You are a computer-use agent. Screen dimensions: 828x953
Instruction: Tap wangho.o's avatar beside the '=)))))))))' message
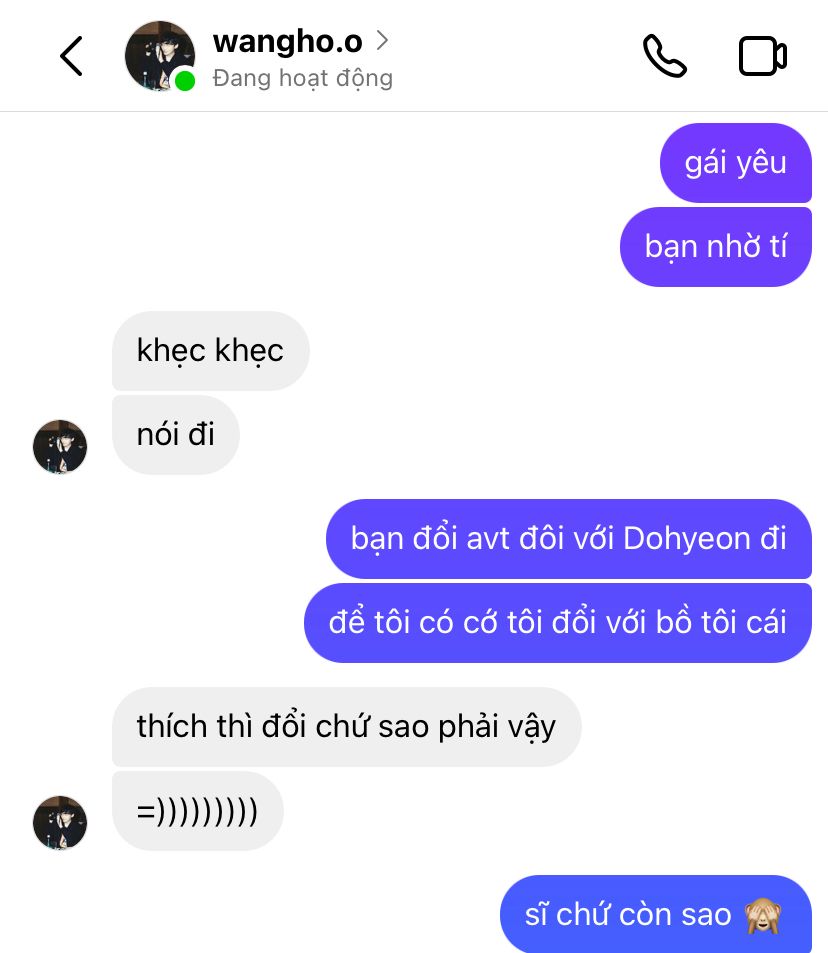(x=60, y=822)
